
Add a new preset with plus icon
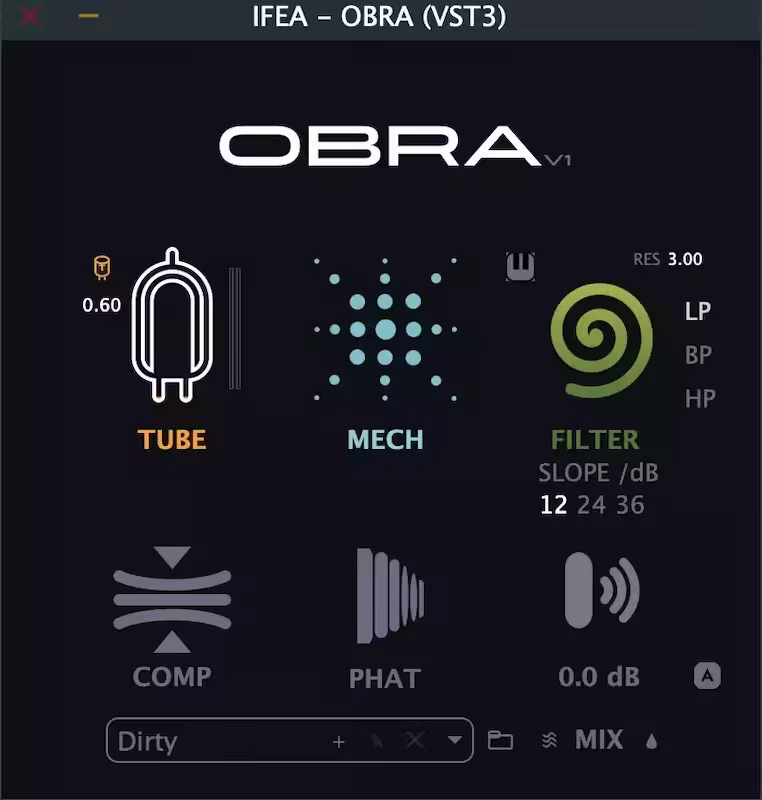(339, 741)
